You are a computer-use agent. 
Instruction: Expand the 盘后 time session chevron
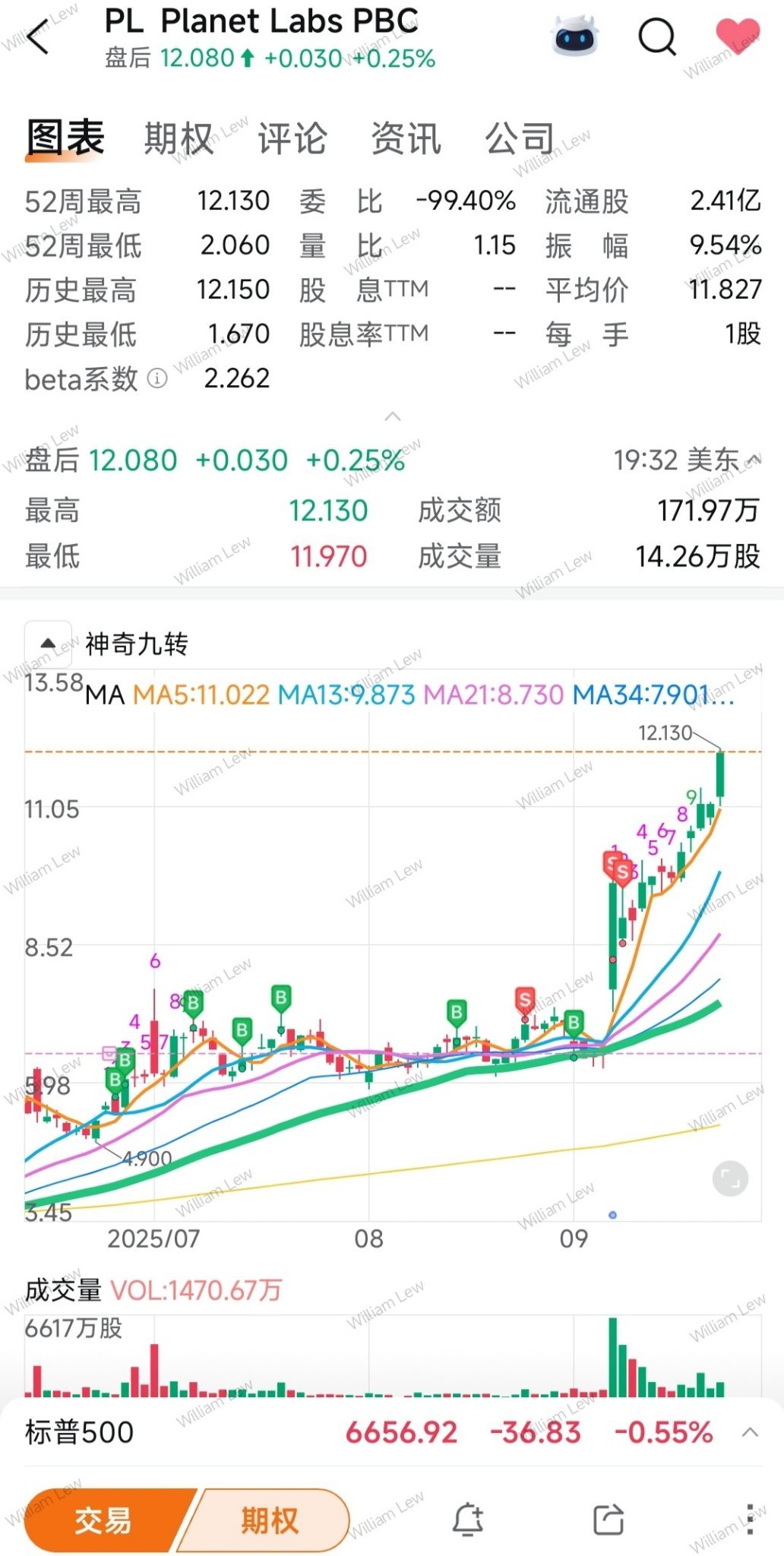753,460
